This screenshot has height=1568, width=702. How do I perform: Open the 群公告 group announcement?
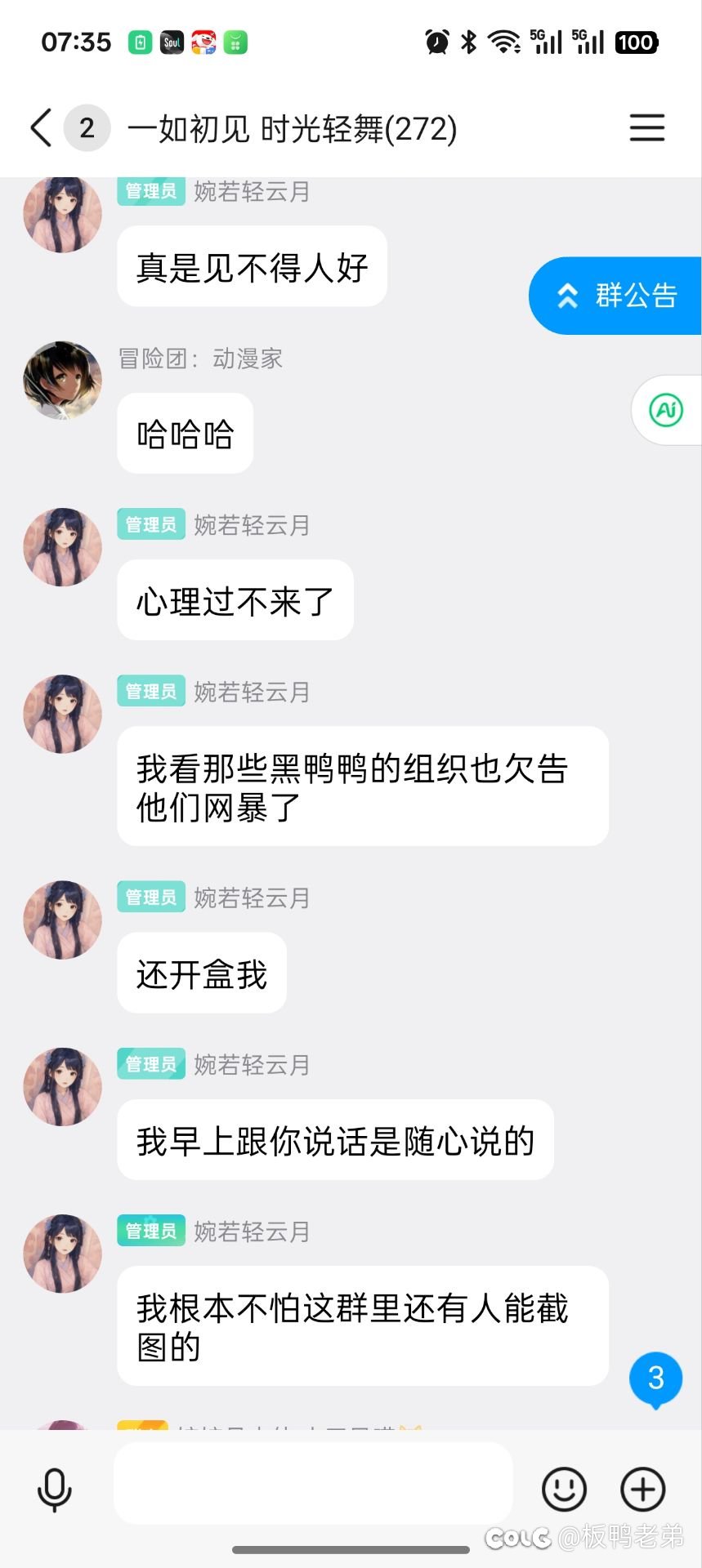click(x=616, y=296)
